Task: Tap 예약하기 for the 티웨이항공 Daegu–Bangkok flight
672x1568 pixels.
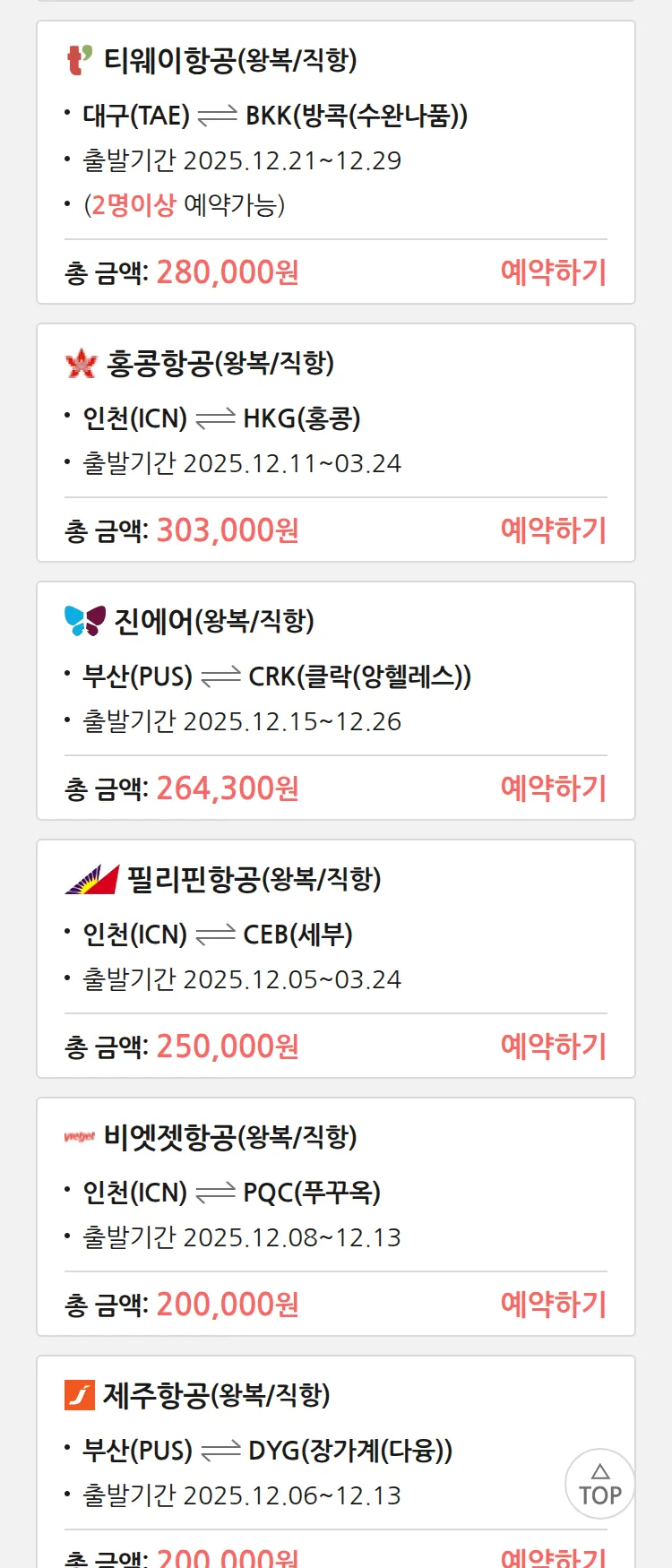Action: [553, 272]
